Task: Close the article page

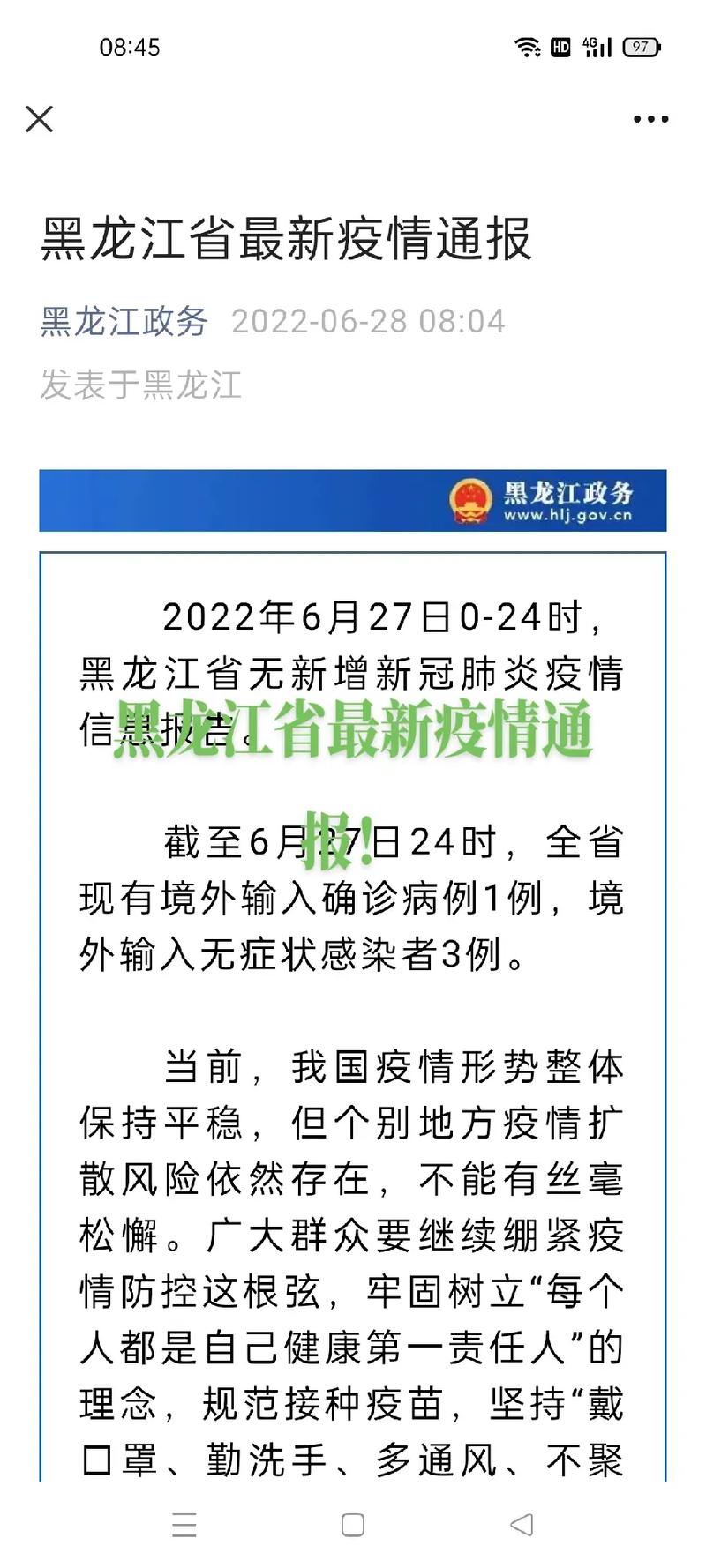Action: (39, 119)
